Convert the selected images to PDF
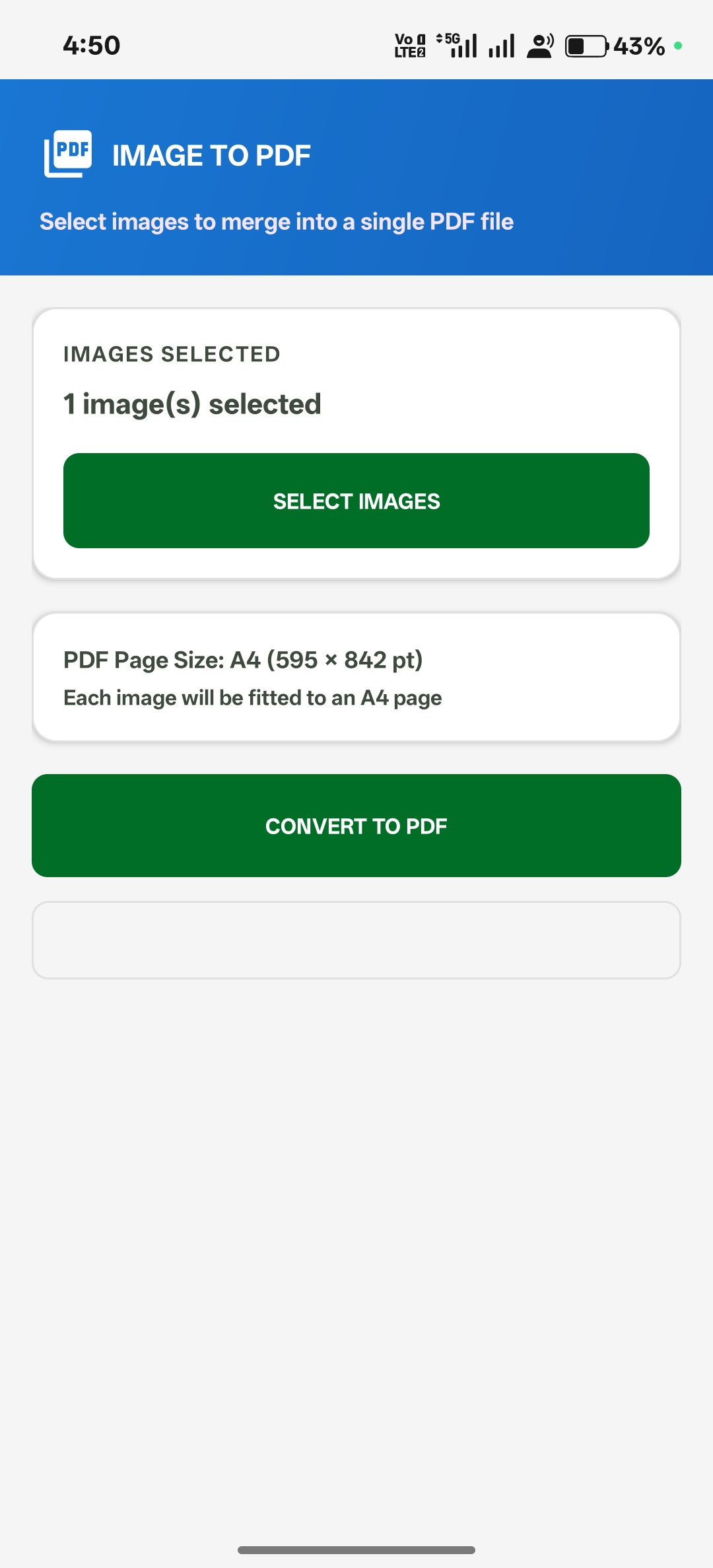Viewport: 713px width, 1568px height. pyautogui.click(x=356, y=826)
